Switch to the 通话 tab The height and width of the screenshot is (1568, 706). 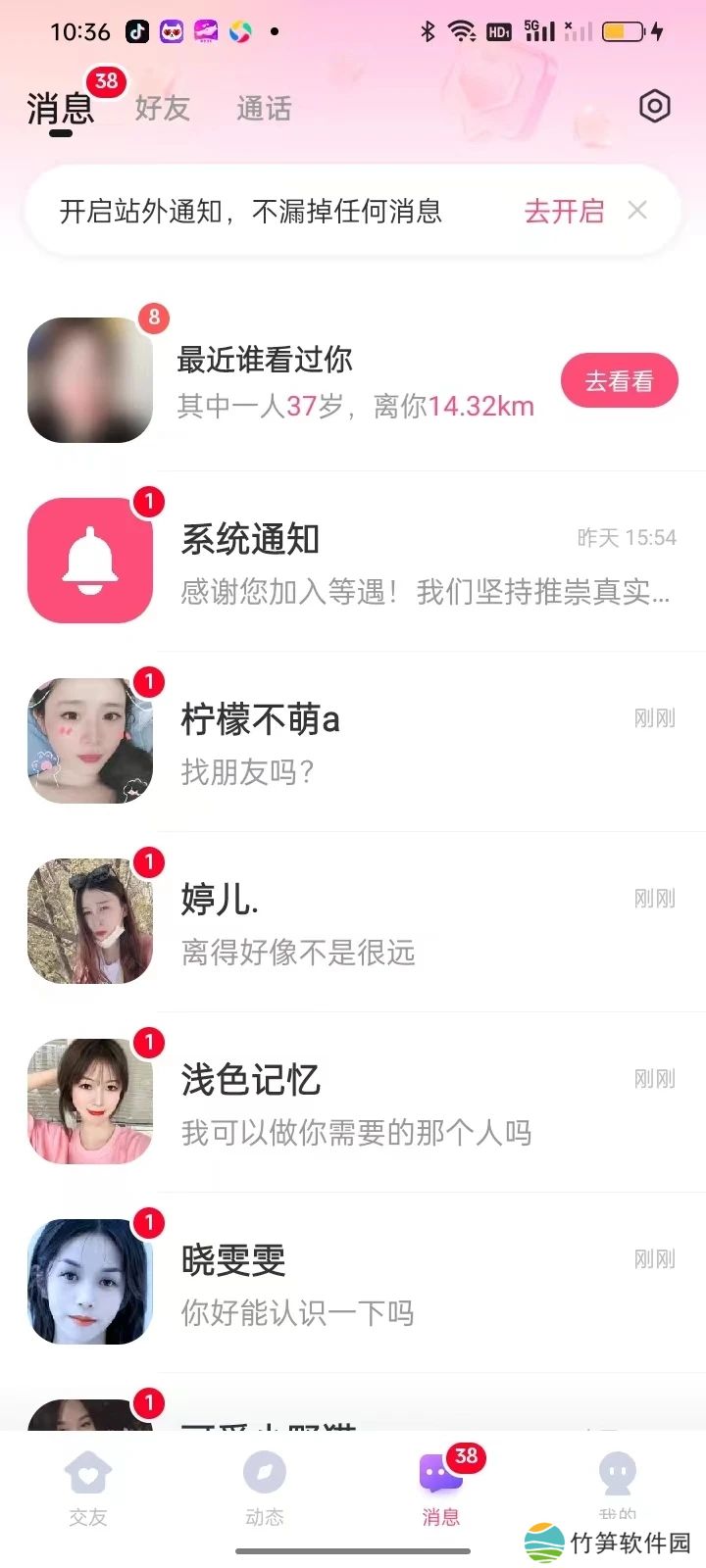pos(264,108)
